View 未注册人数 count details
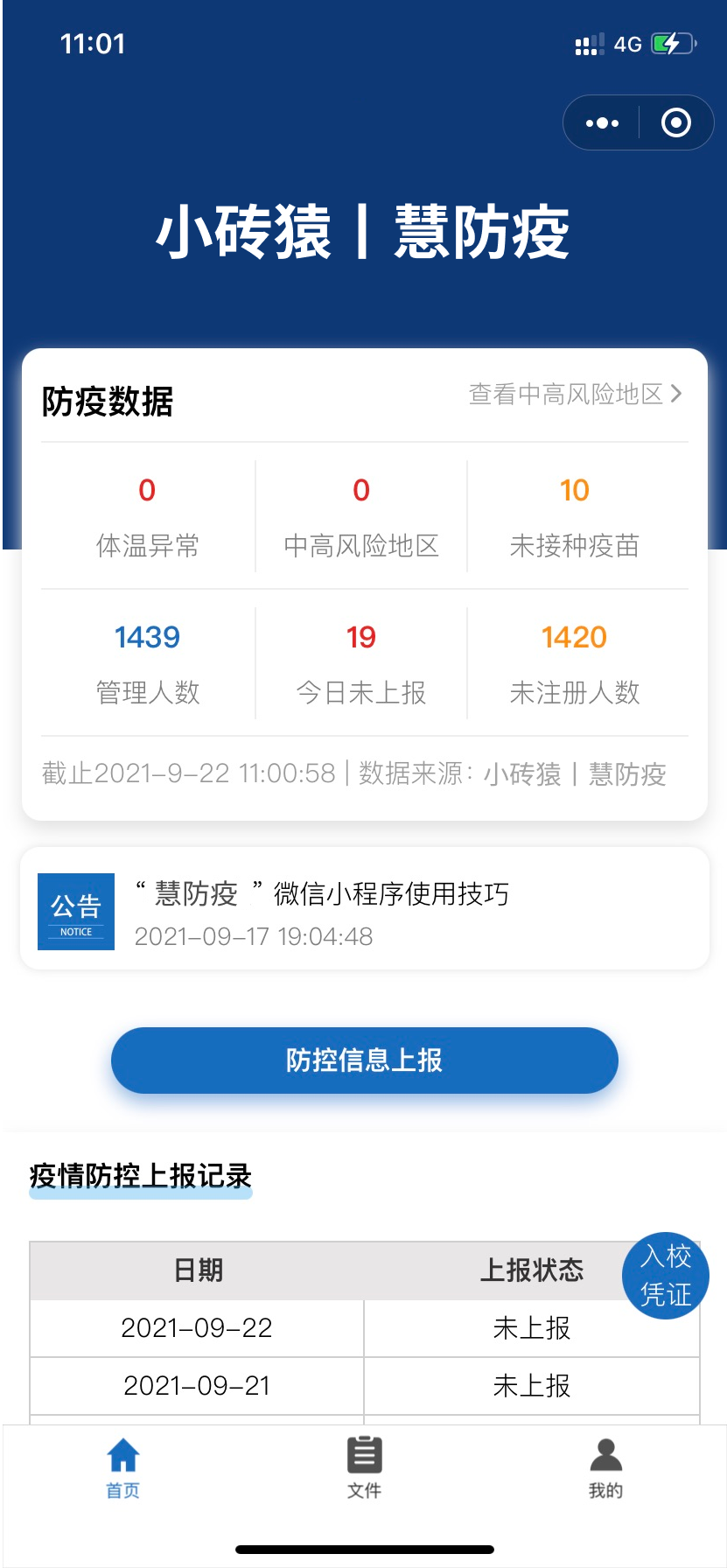 pos(575,662)
